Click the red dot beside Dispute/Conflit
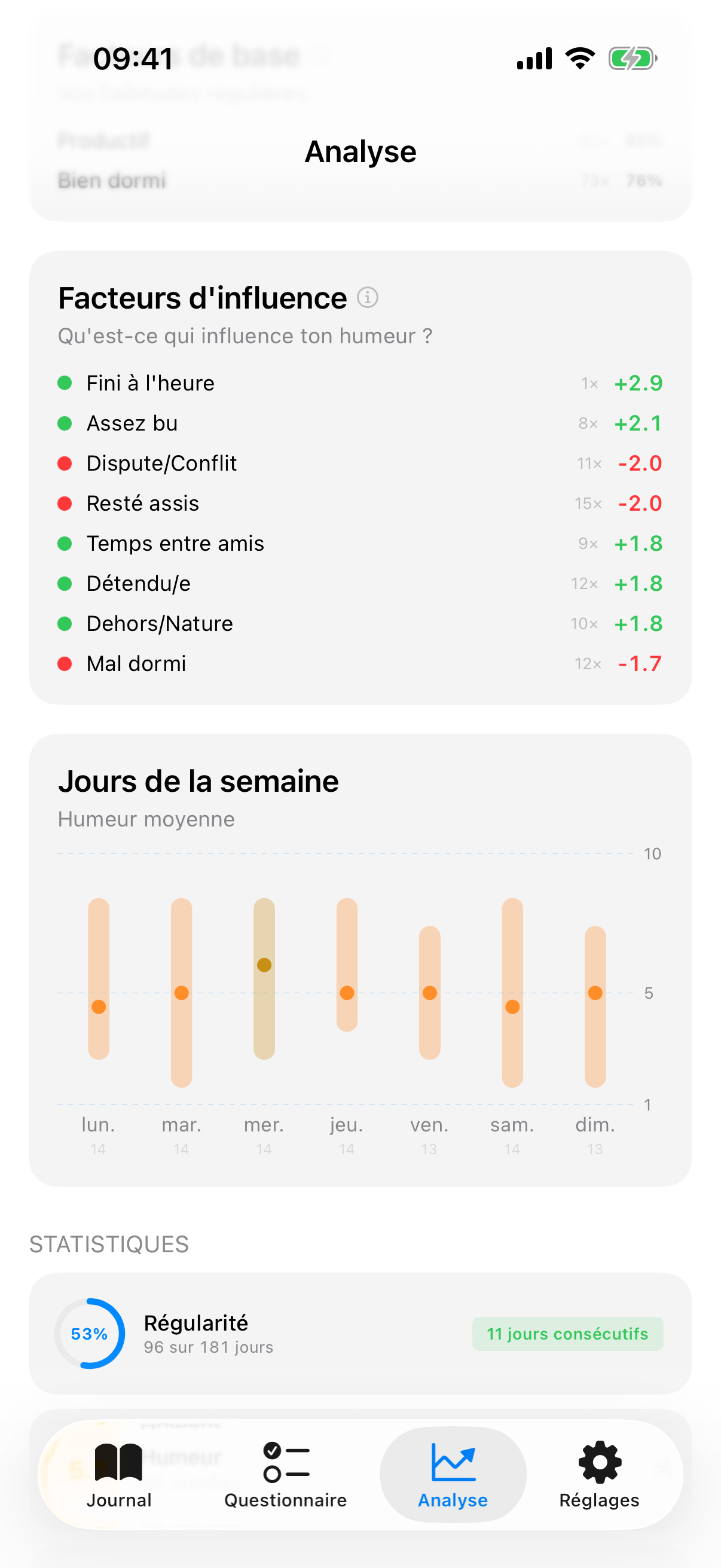This screenshot has width=721, height=1568. pos(66,463)
